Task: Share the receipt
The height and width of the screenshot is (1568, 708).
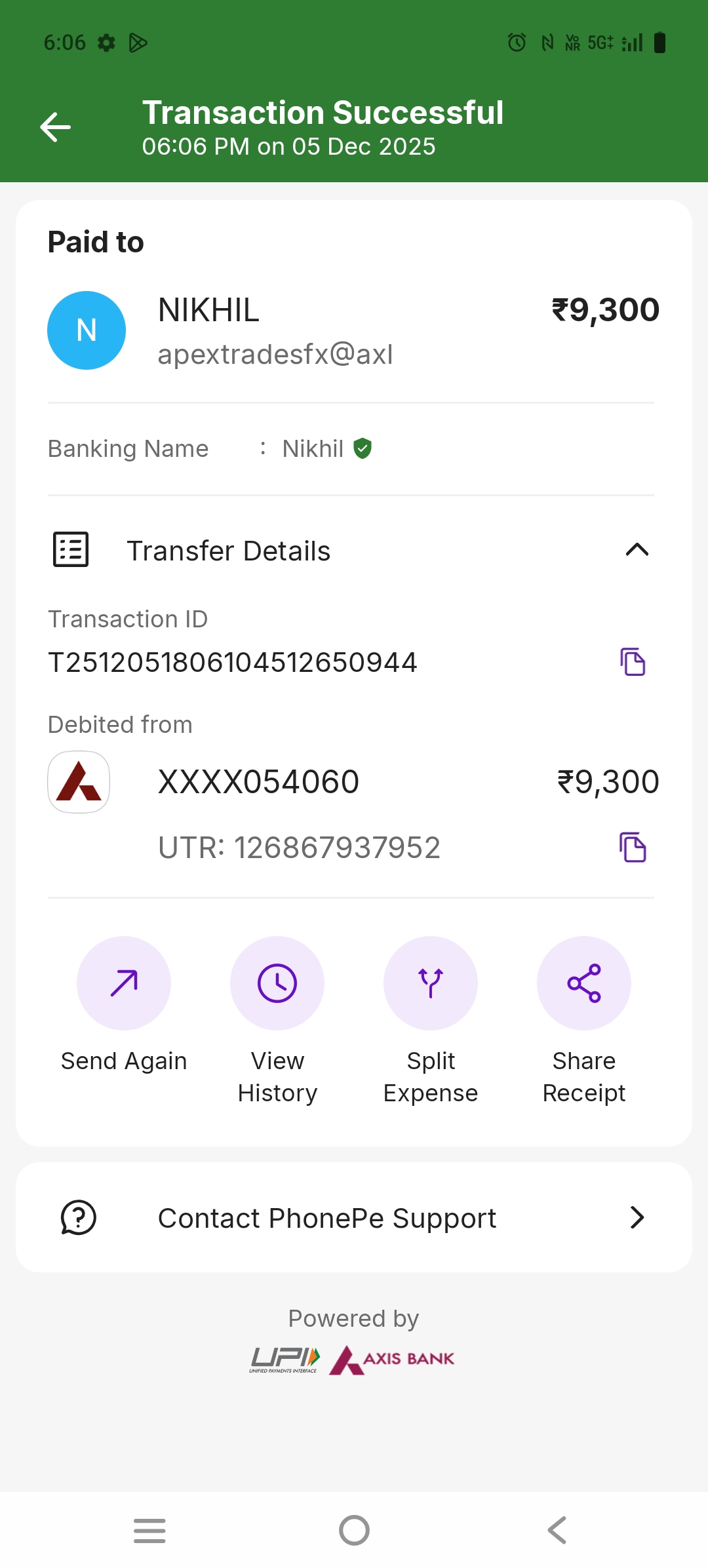Action: 584,983
